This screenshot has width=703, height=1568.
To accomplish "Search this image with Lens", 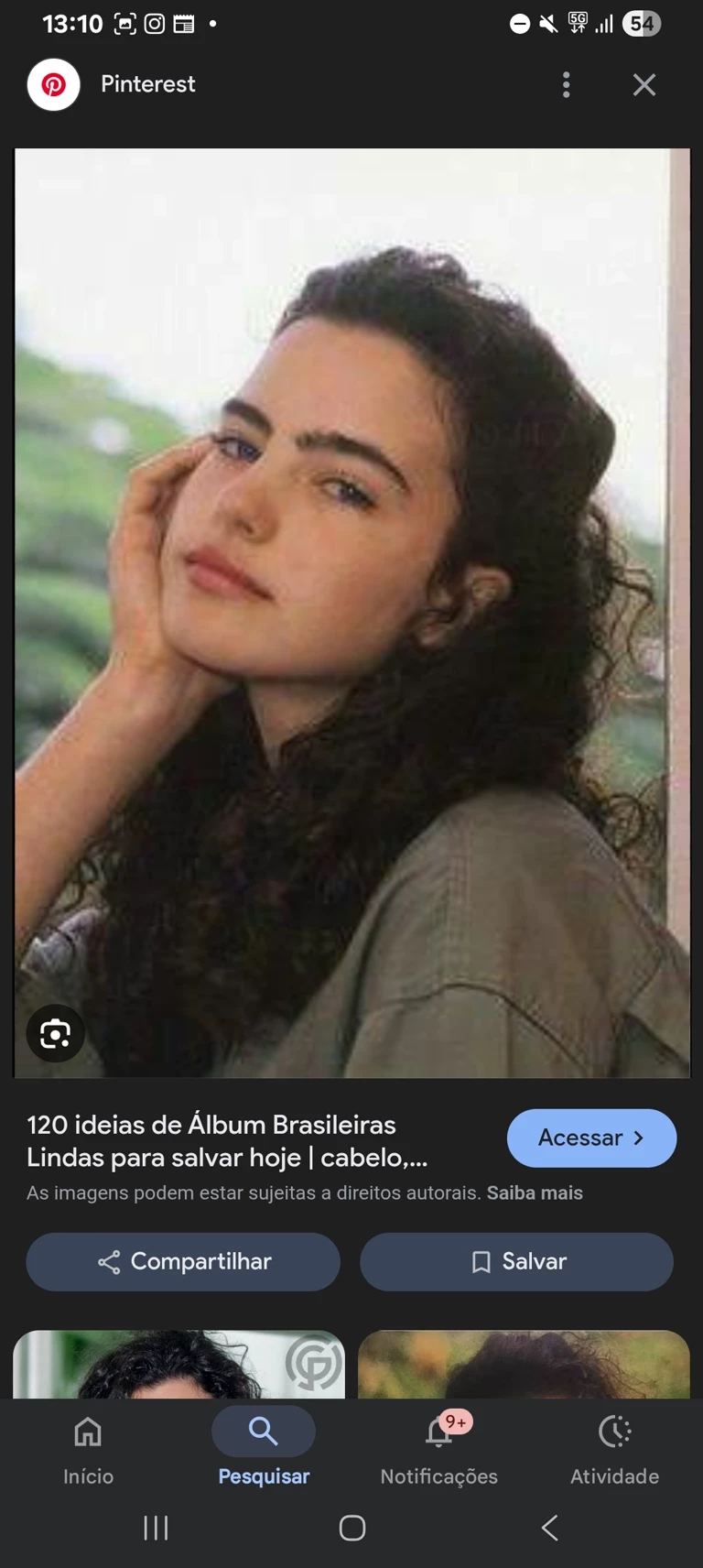I will coord(55,1034).
